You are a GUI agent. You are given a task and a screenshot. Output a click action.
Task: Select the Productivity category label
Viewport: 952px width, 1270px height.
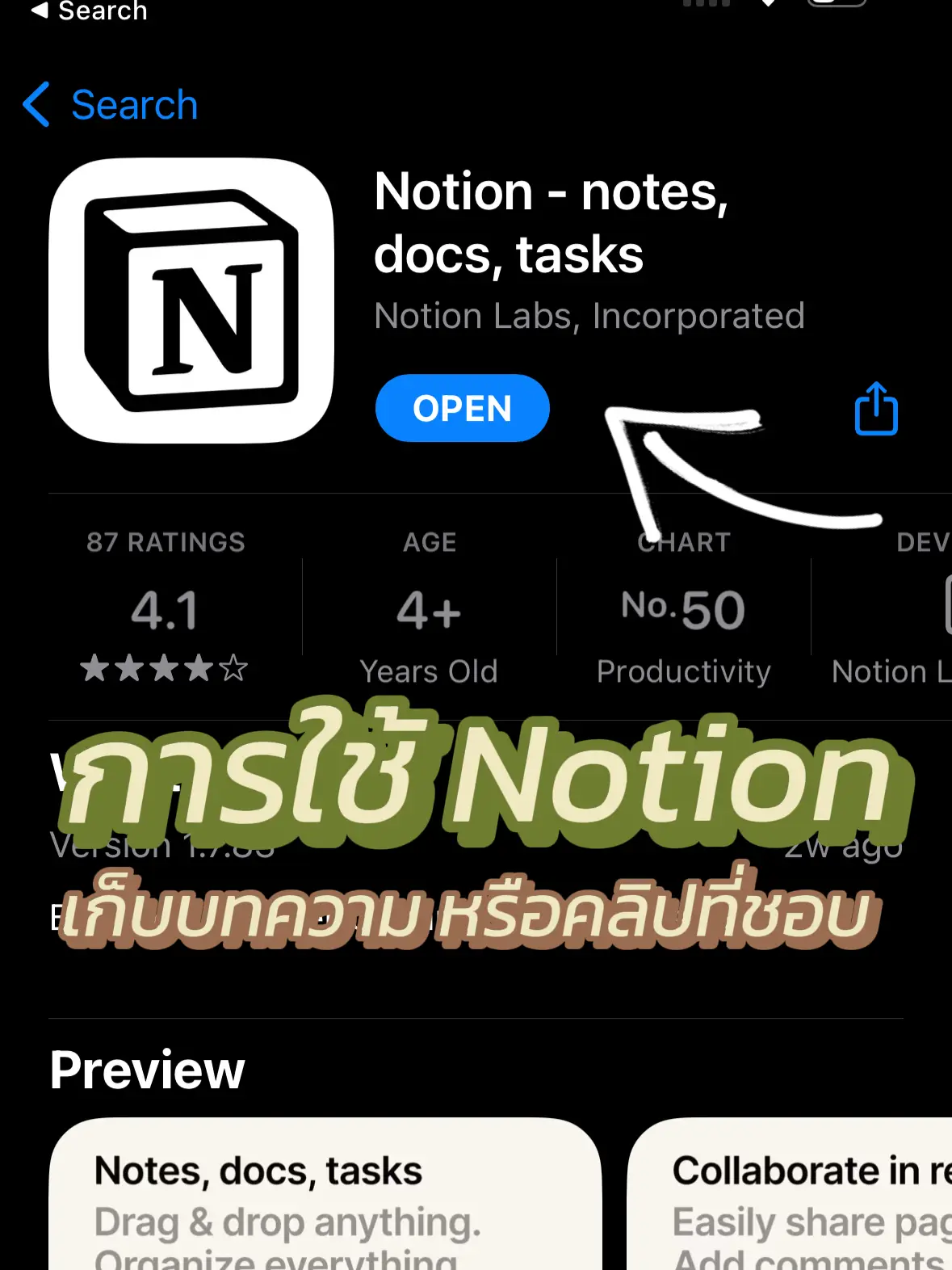click(x=683, y=671)
